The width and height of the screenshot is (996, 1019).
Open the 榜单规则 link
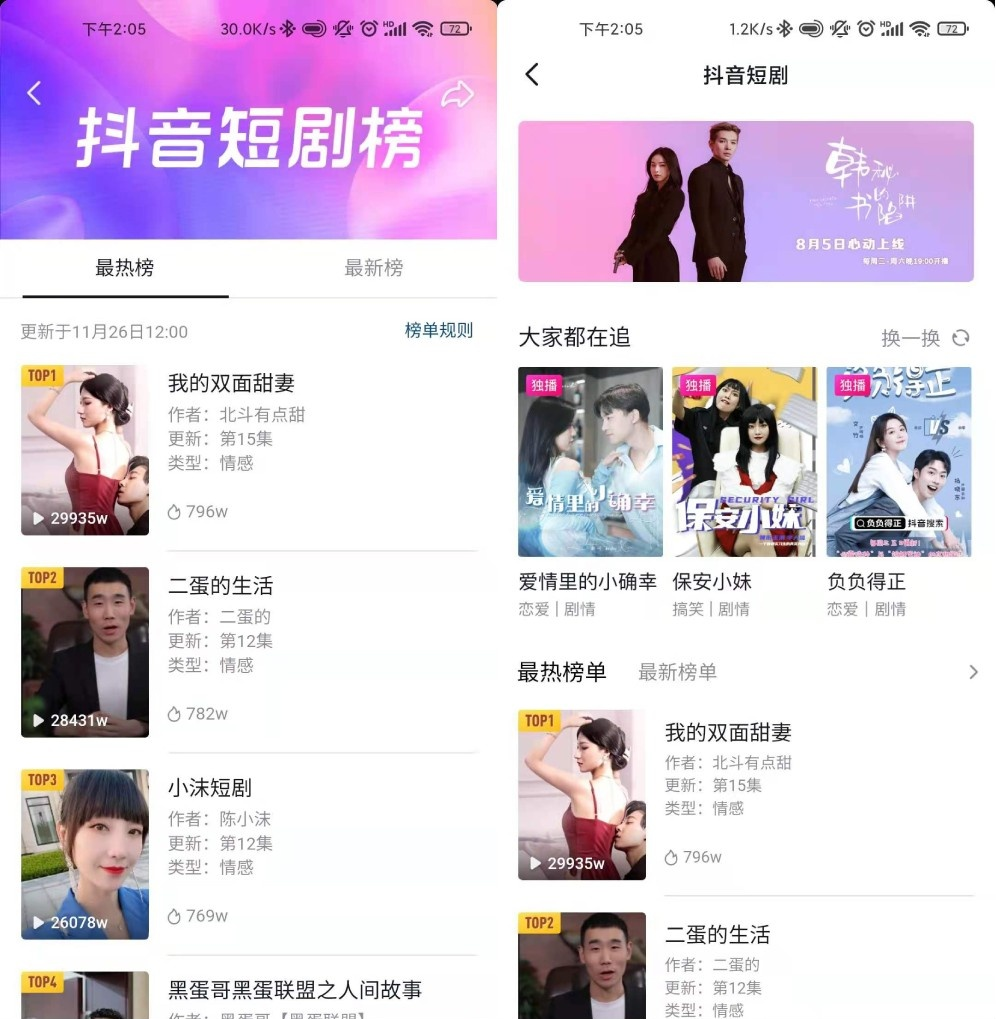pos(438,331)
